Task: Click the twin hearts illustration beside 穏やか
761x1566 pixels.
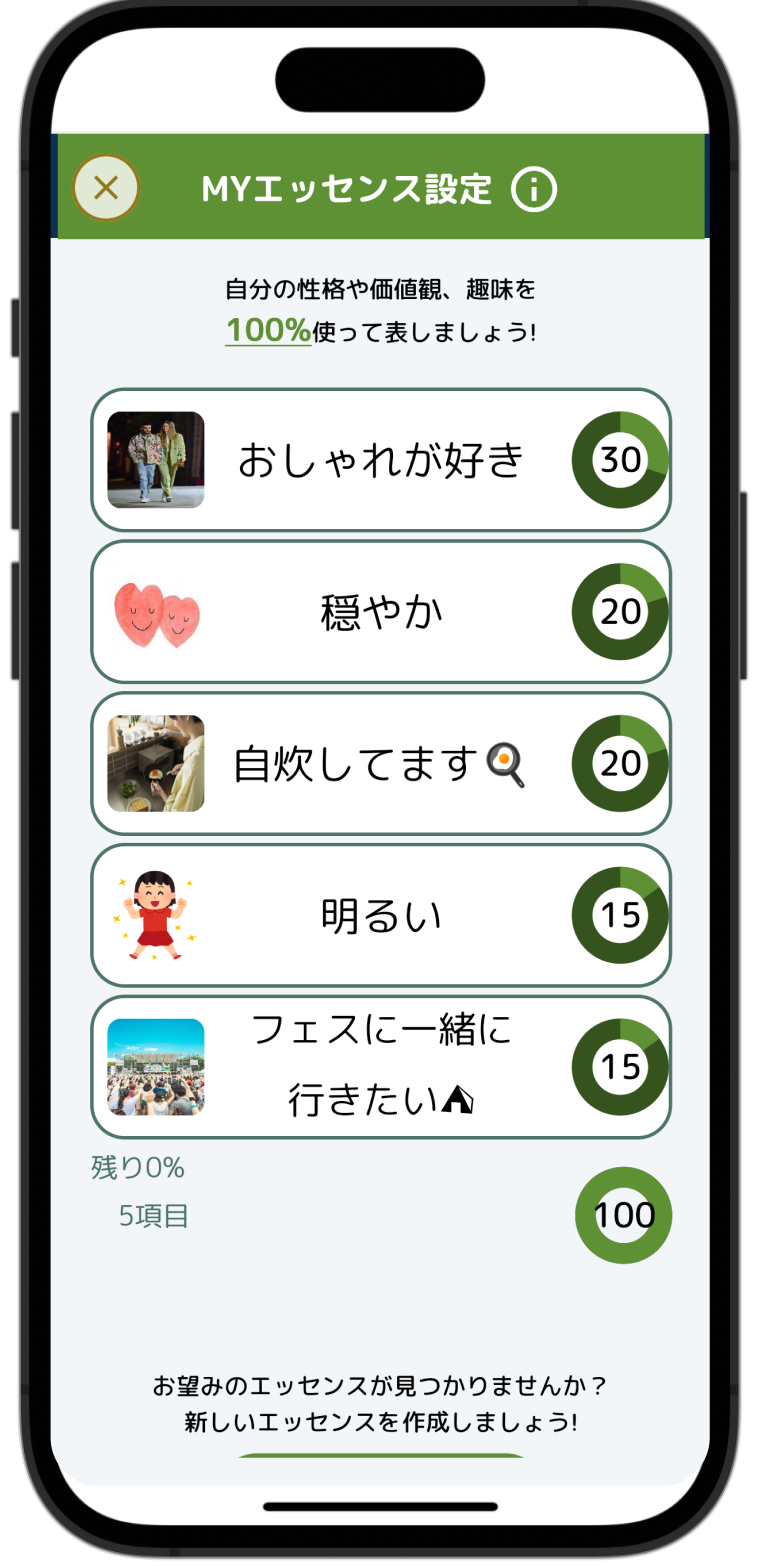Action: [156, 612]
